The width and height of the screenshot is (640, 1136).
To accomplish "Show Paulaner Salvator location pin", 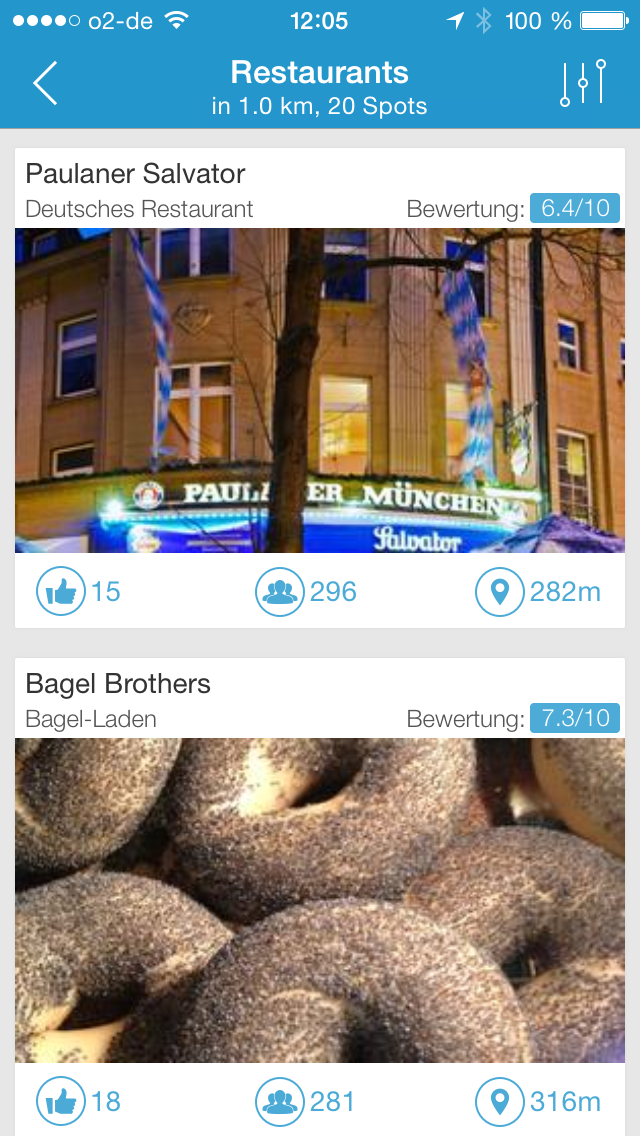I will click(x=499, y=592).
